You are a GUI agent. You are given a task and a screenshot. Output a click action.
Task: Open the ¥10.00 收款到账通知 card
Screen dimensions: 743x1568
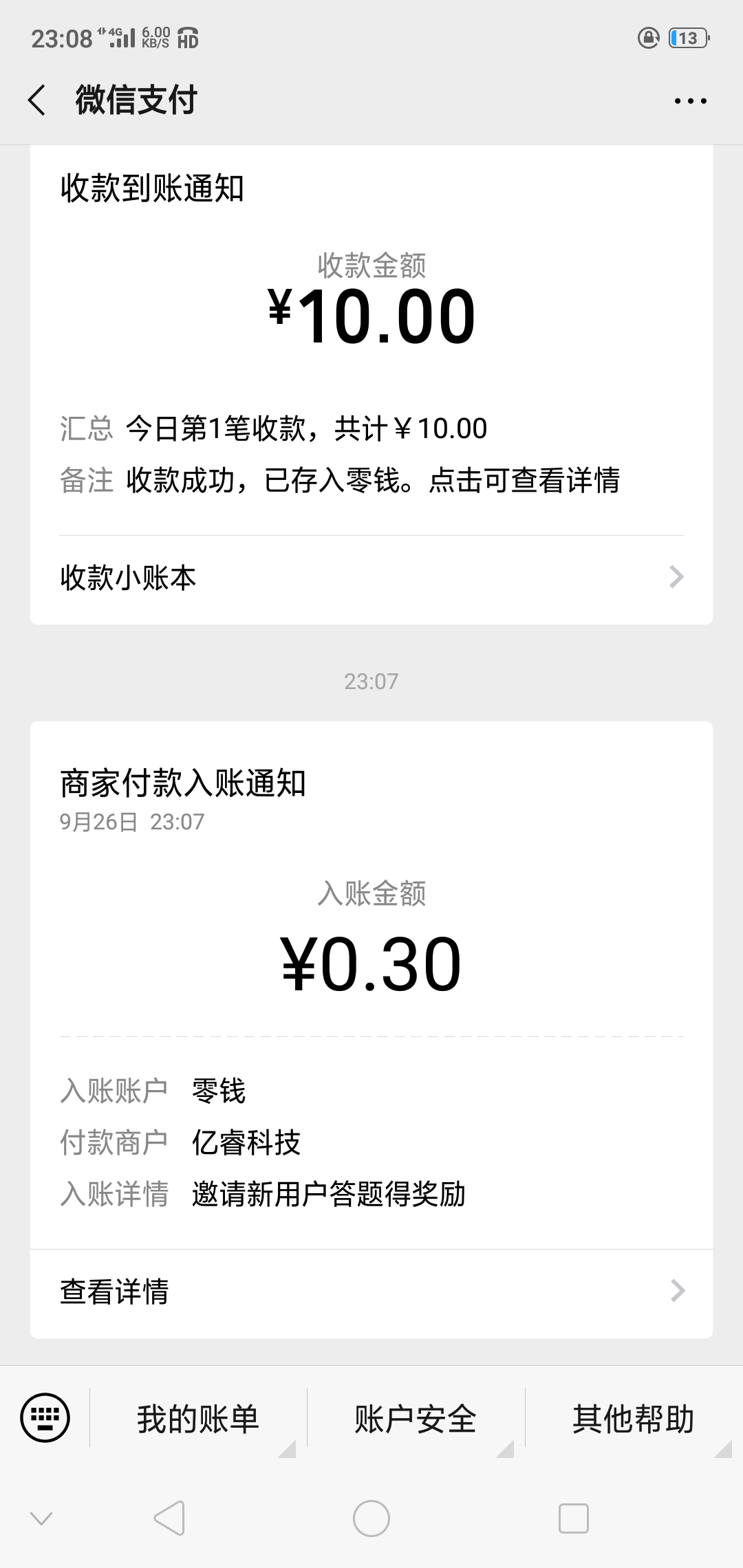coord(371,344)
